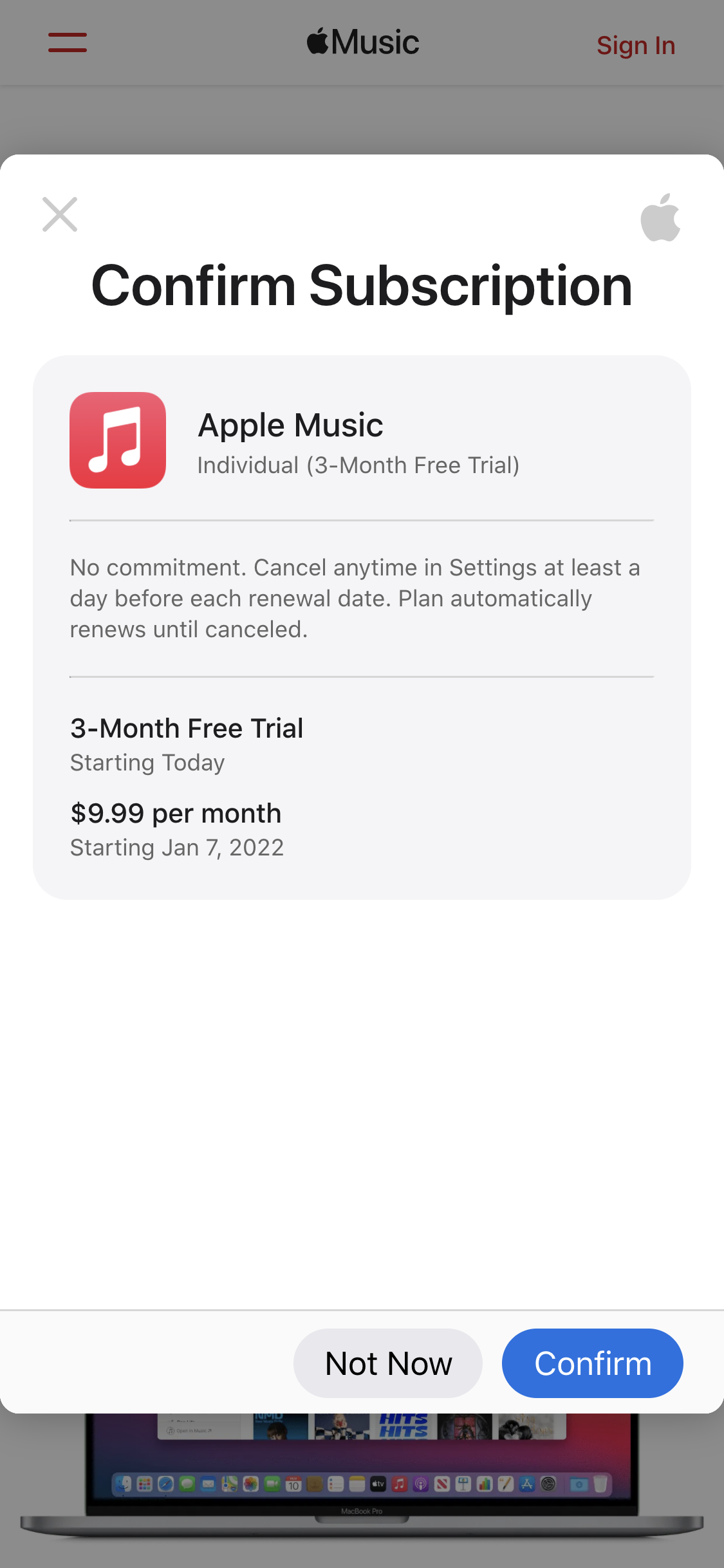Click Confirm to start the free trial
Viewport: 724px width, 1568px height.
click(x=591, y=1363)
